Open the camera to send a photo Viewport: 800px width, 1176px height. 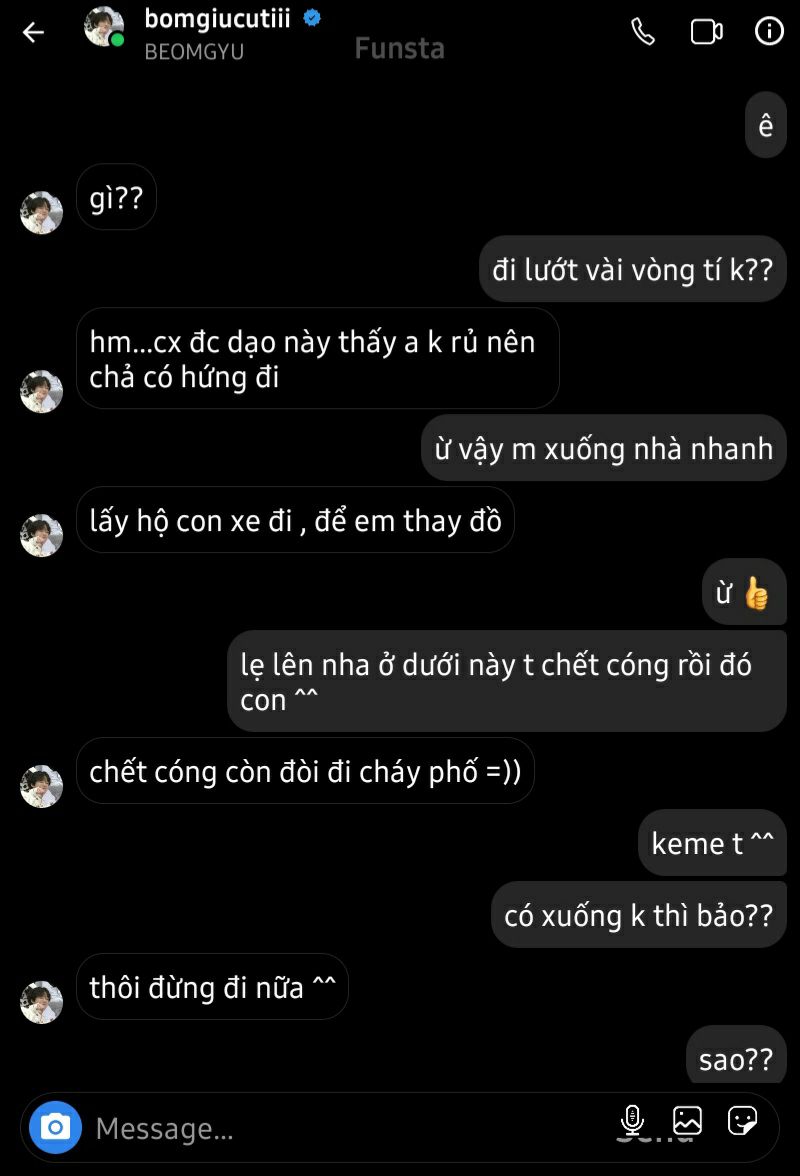point(55,1128)
